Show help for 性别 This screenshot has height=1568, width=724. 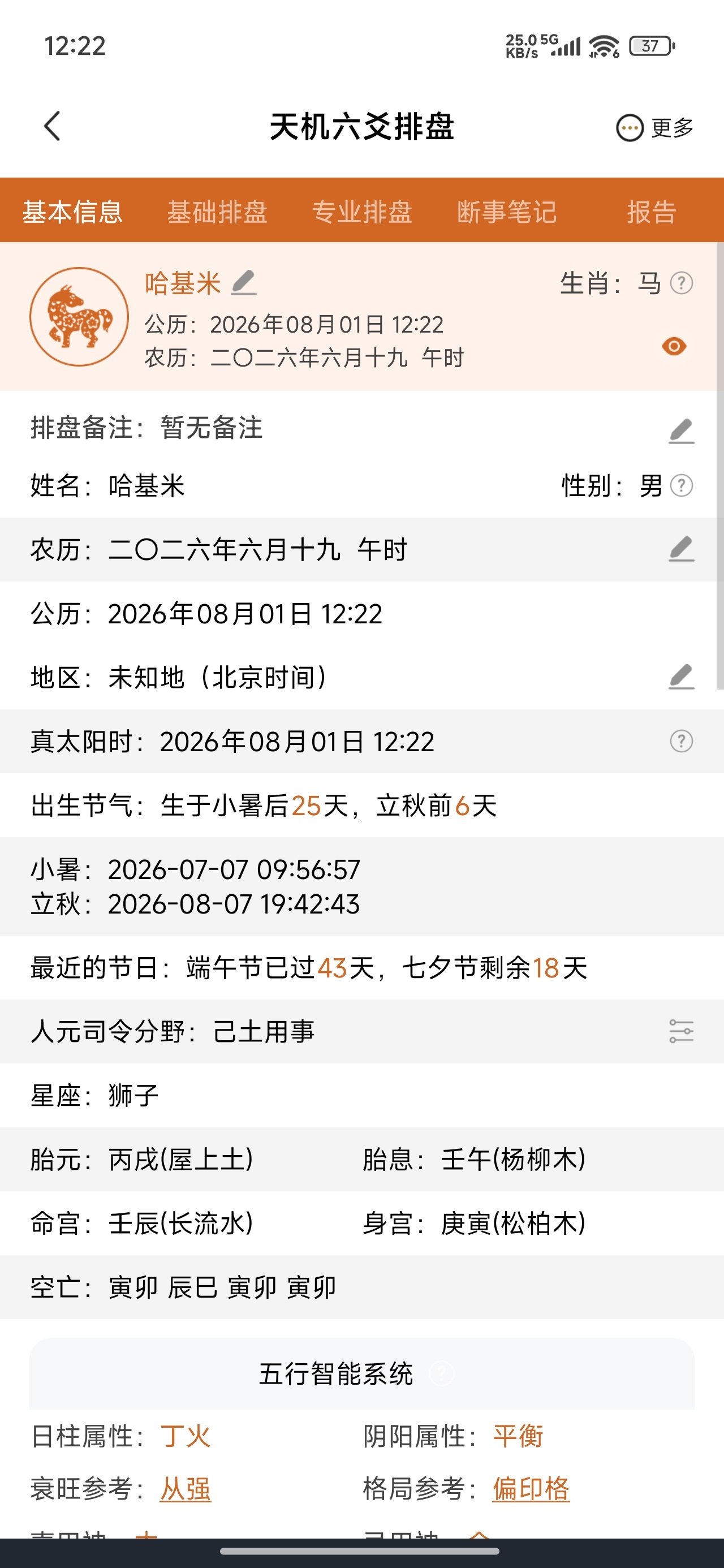pos(682,486)
